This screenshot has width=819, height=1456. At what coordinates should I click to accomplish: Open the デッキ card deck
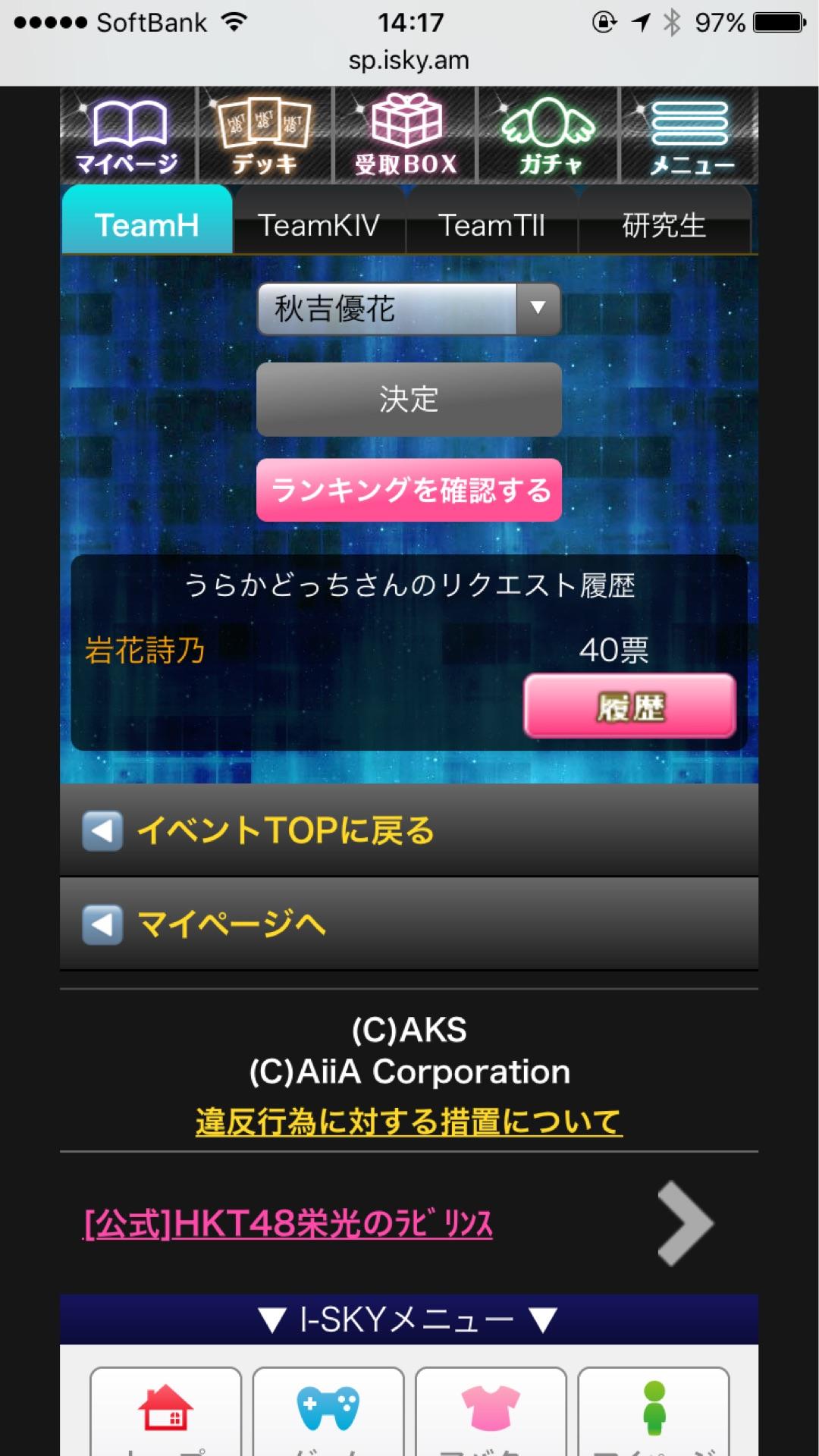coord(264,135)
